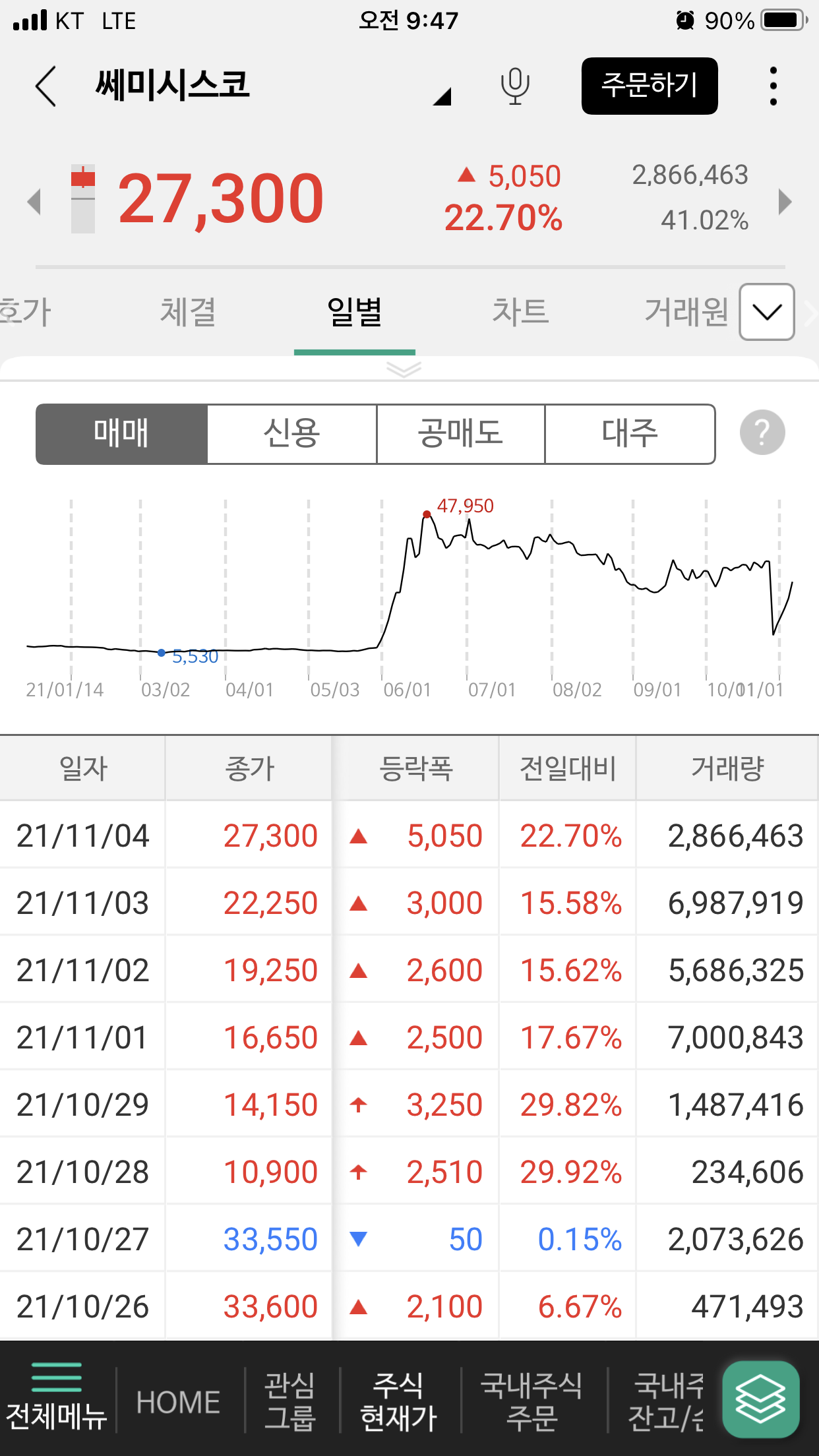
Task: Open the stock selector dropdown beside 쎄미시스코
Action: pos(442,97)
